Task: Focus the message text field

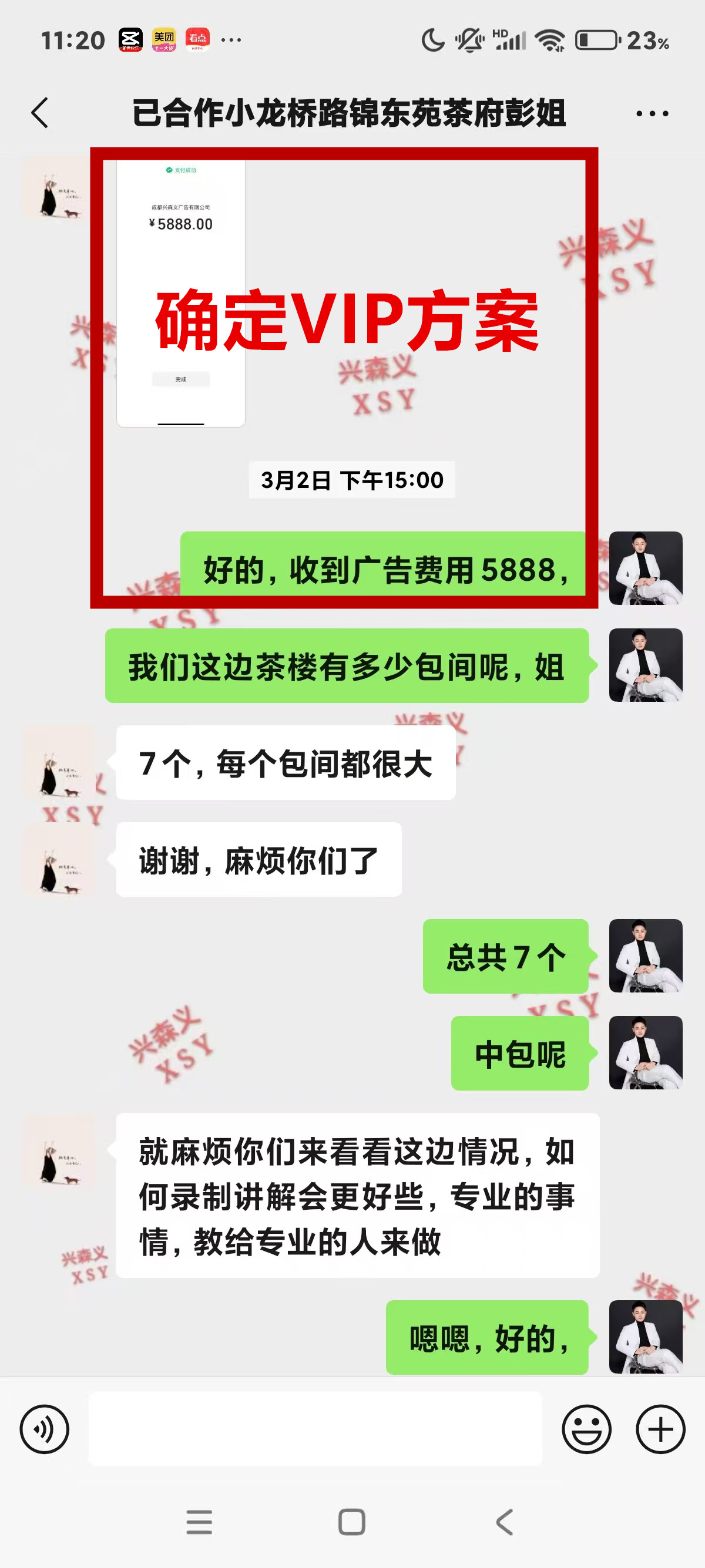Action: click(x=315, y=1429)
